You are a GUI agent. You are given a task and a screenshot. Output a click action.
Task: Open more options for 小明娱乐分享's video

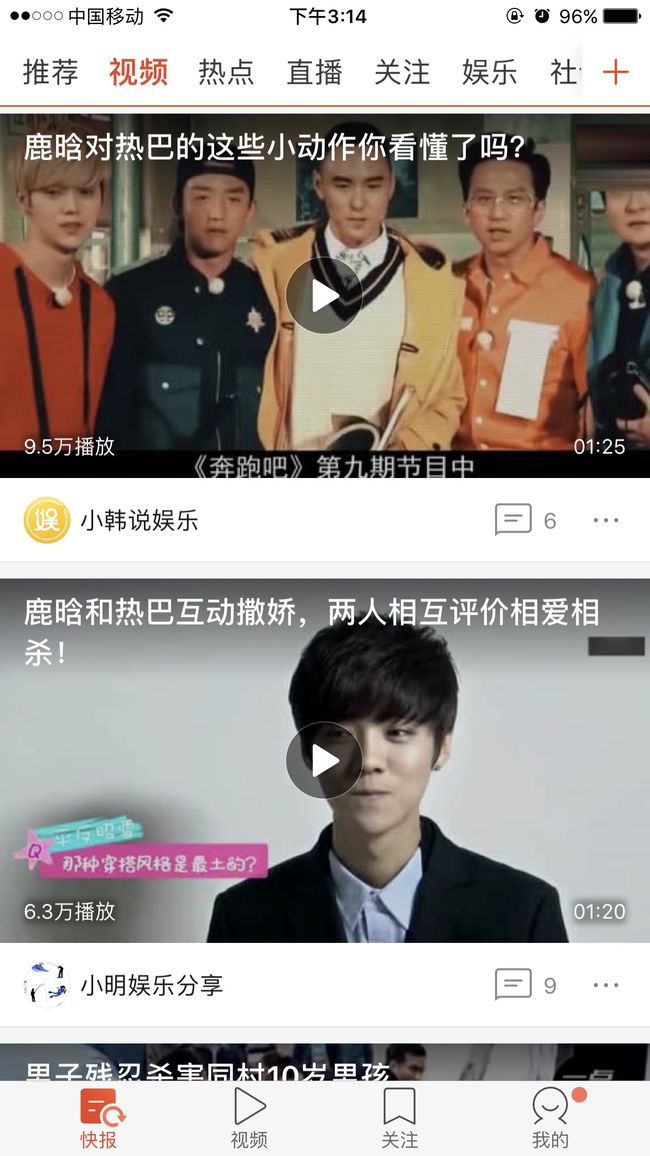tap(606, 985)
